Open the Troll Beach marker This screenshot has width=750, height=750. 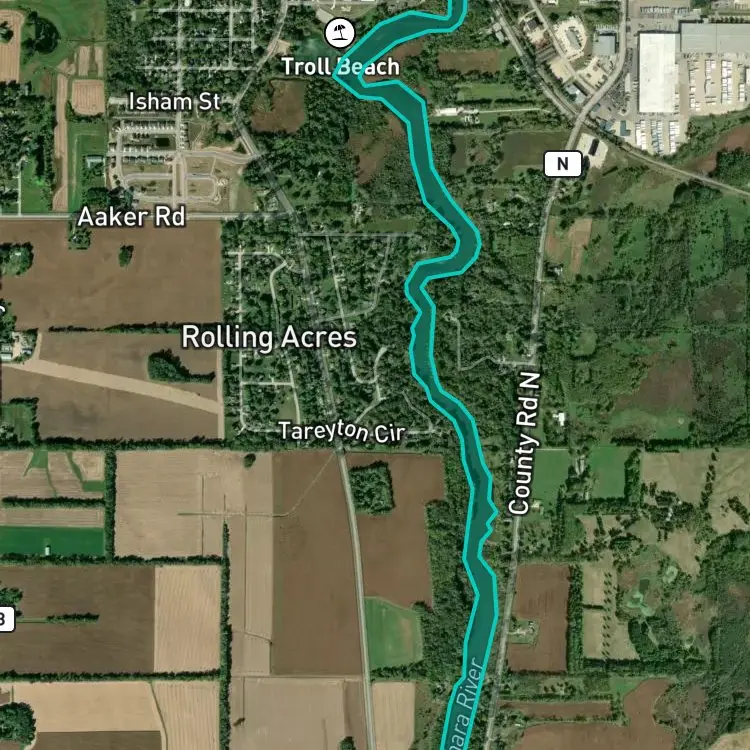340,33
